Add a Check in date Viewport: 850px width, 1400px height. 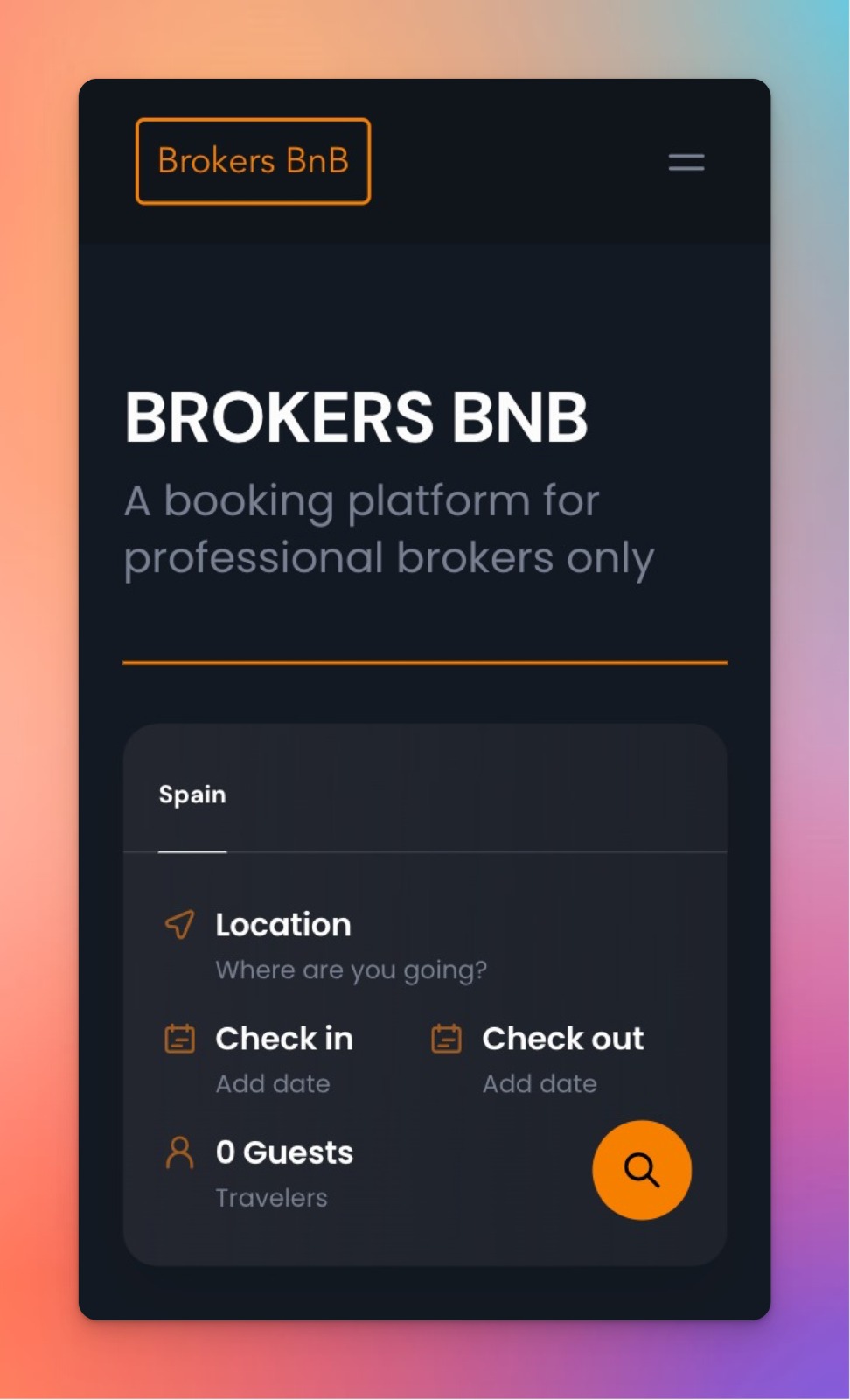point(259,1060)
